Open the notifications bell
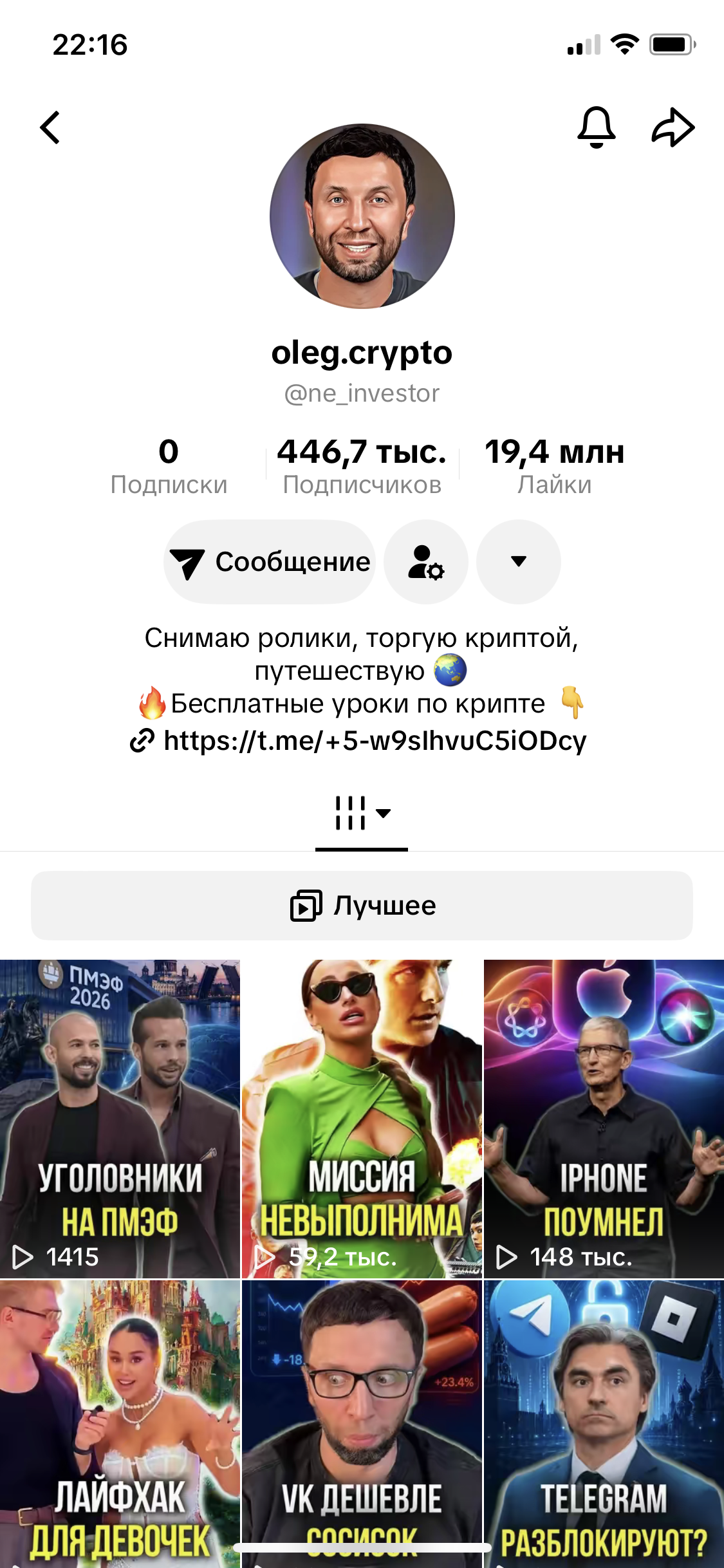724x1568 pixels. (x=597, y=127)
